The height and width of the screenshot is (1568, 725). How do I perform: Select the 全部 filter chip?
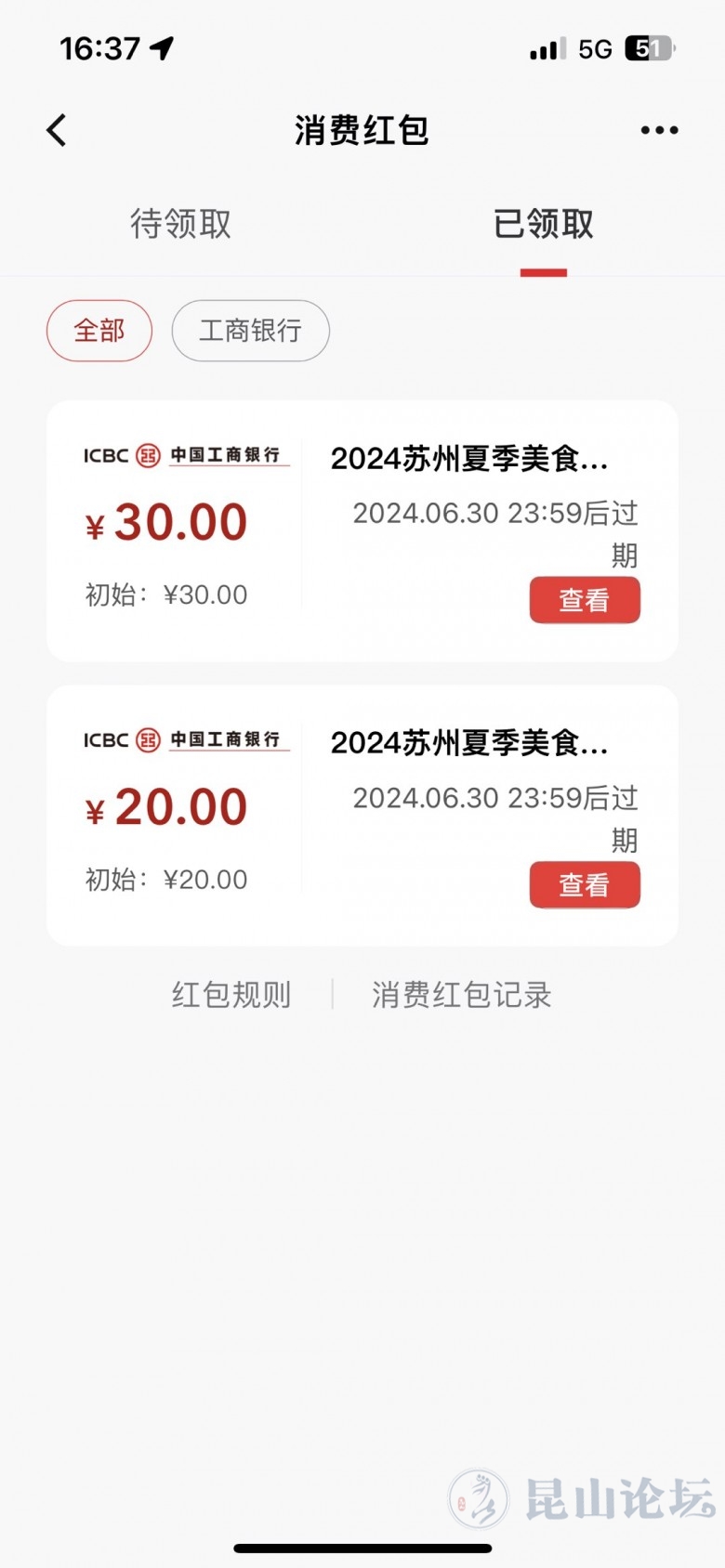(x=99, y=331)
